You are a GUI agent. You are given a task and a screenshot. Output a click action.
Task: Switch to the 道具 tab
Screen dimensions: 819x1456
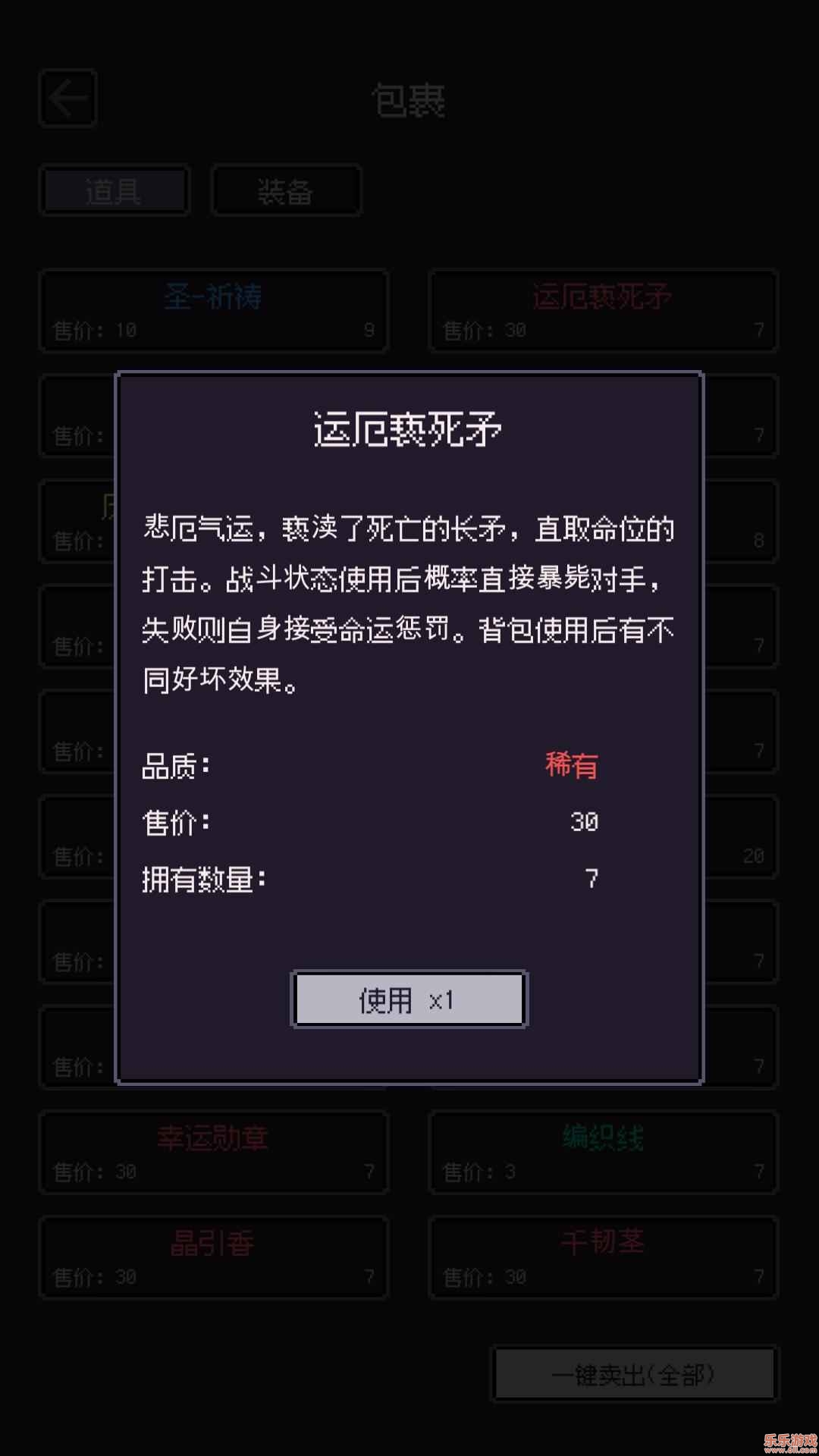pos(114,191)
